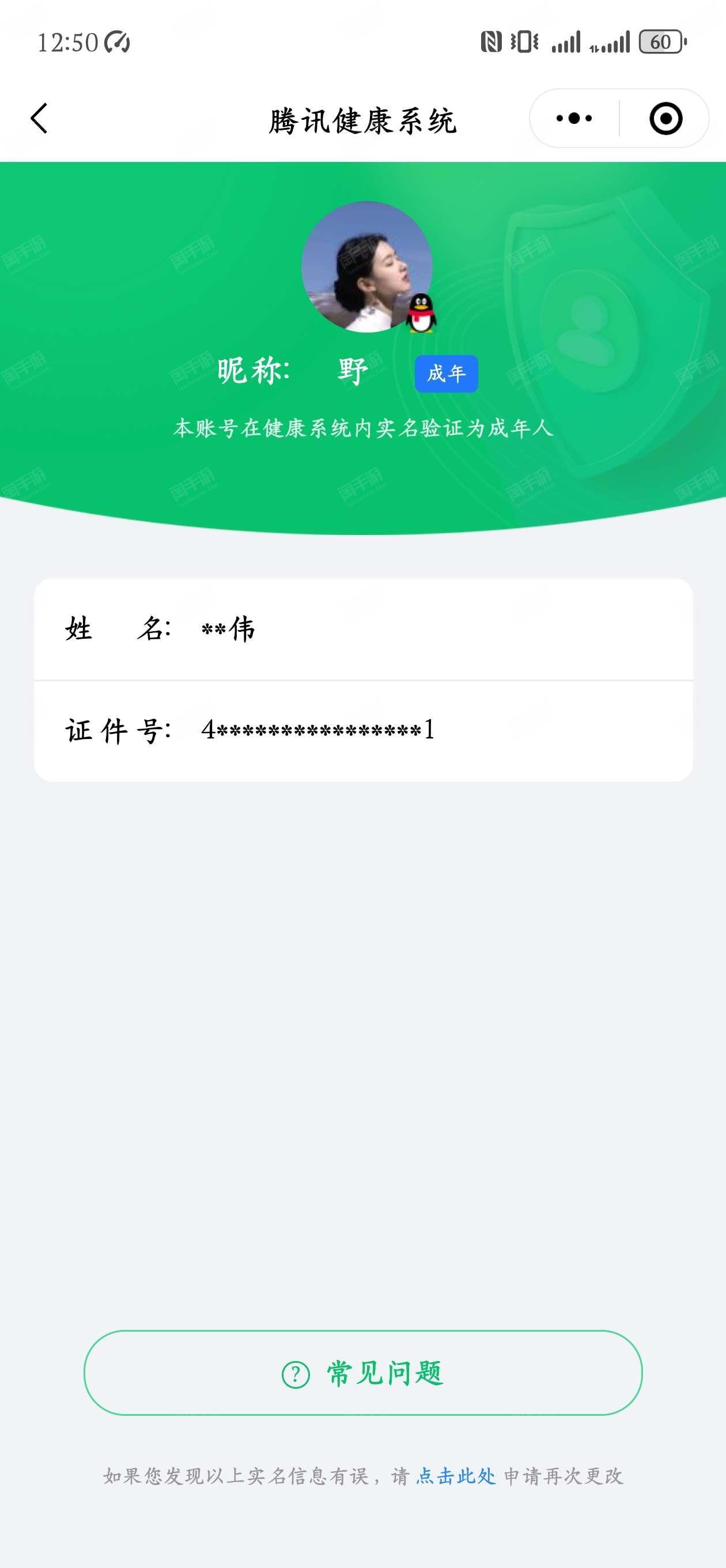Tap the 点击此处 link to change info
The width and height of the screenshot is (726, 1568).
(x=456, y=1476)
